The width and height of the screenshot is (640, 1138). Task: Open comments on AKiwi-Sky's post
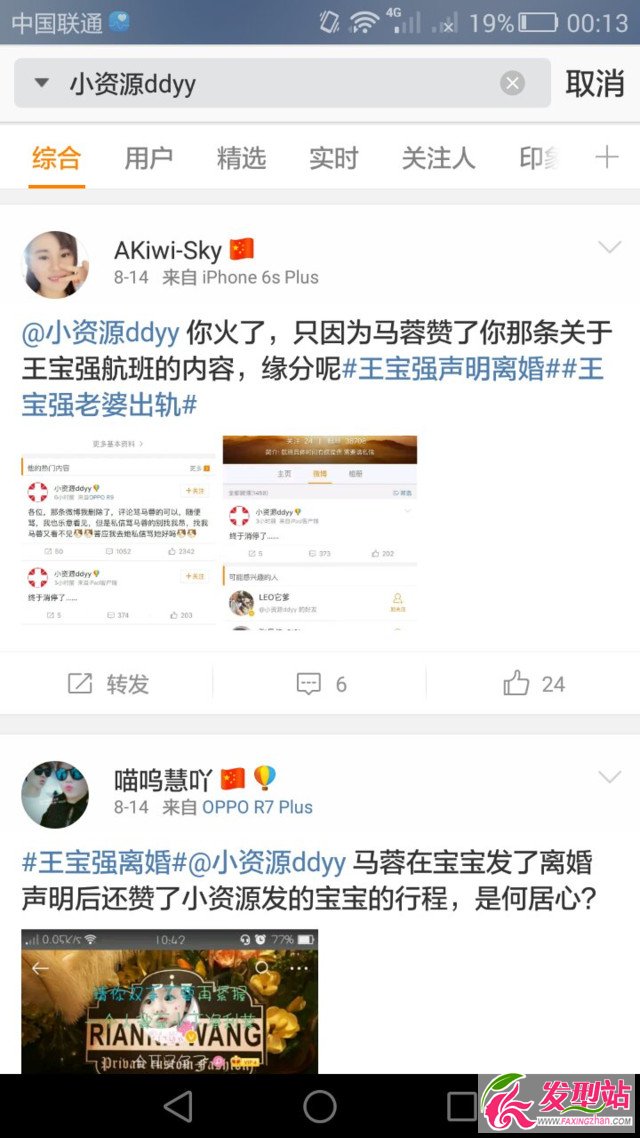tap(321, 684)
